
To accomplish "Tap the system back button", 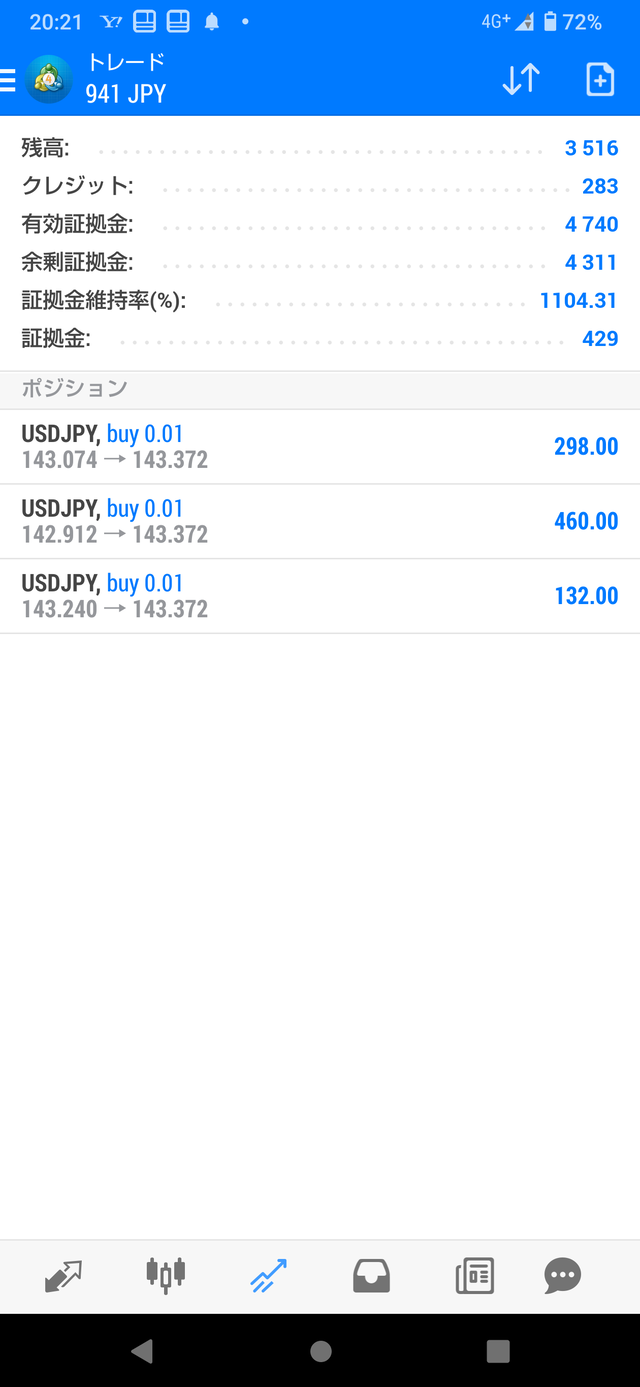I will (x=142, y=1351).
